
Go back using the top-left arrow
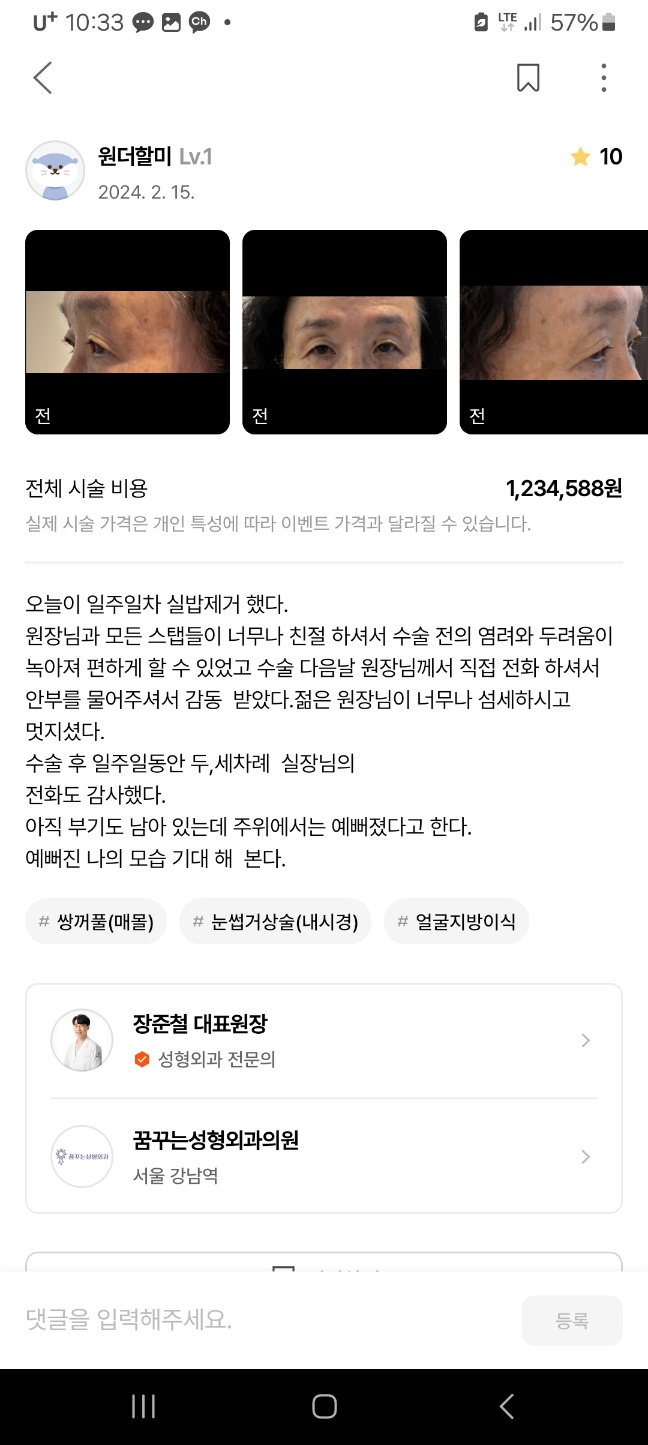click(x=42, y=78)
